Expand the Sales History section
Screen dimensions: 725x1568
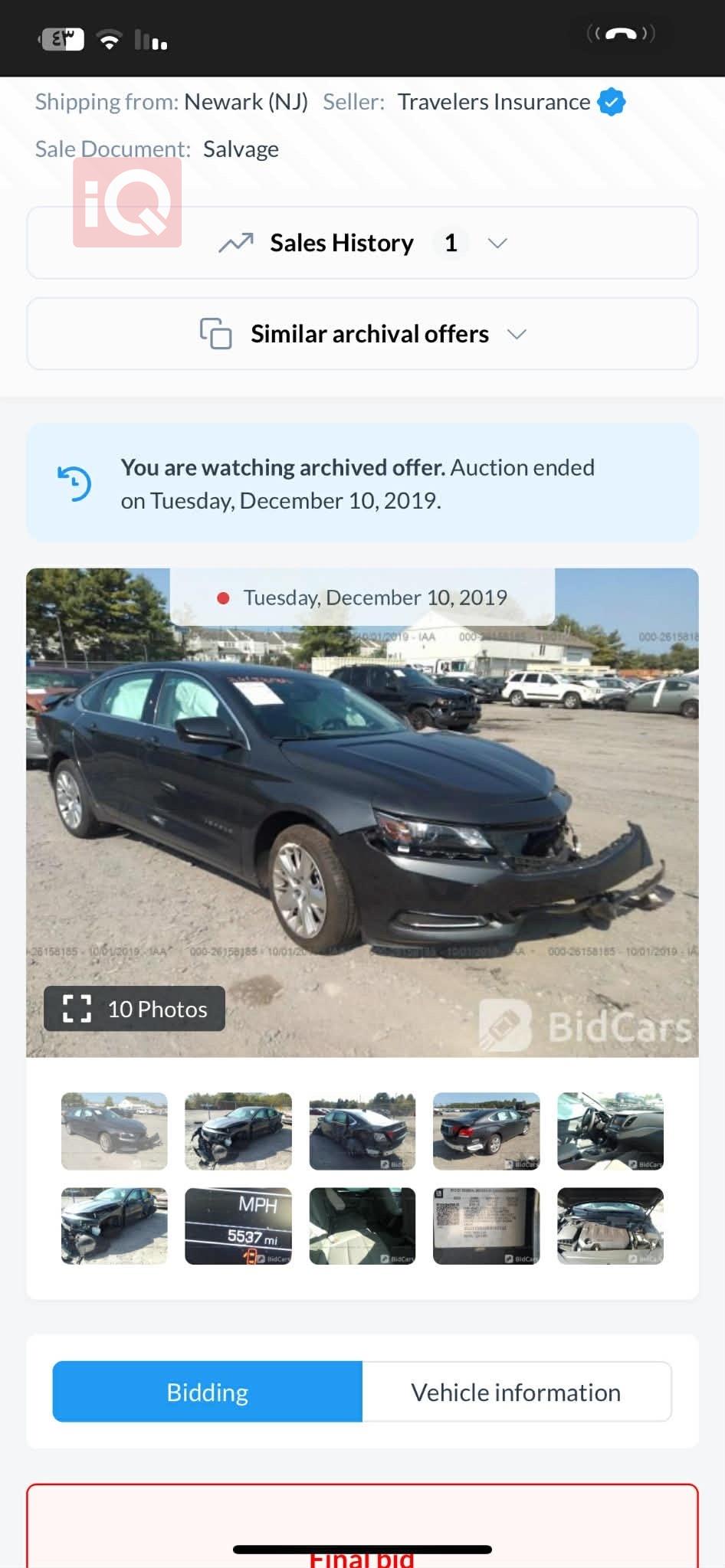pyautogui.click(x=362, y=243)
